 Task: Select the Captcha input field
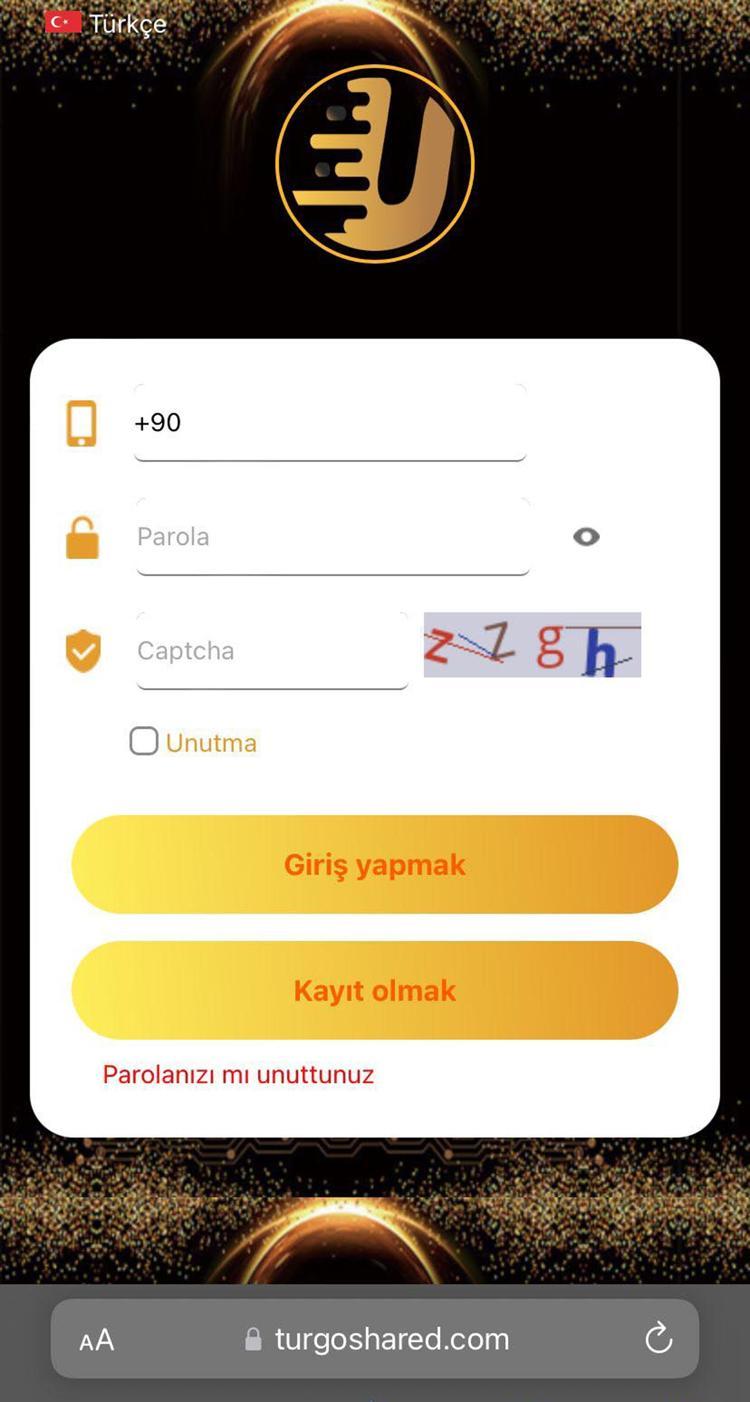[x=272, y=651]
